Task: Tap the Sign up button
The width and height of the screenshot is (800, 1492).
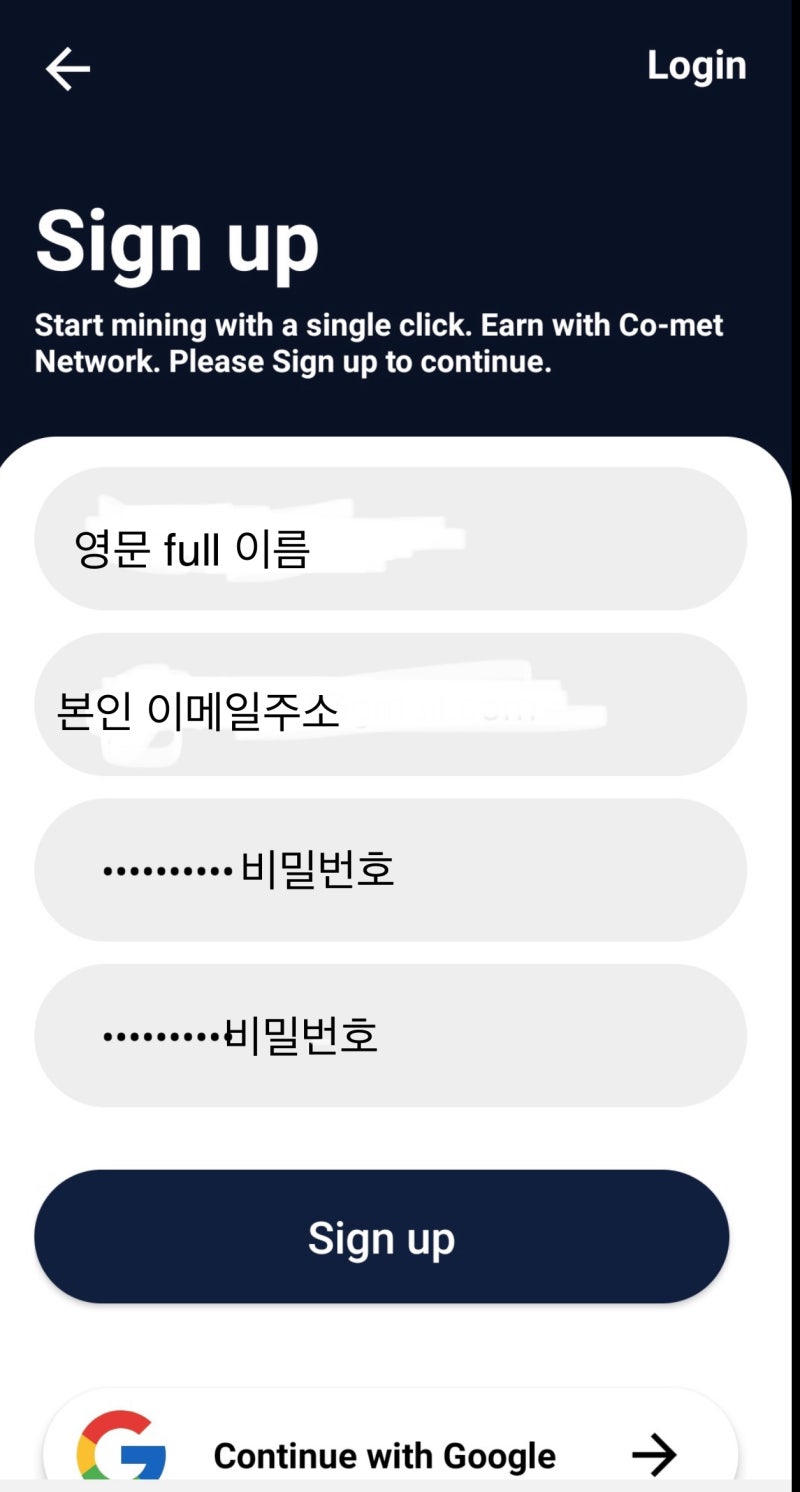Action: pyautogui.click(x=382, y=1237)
